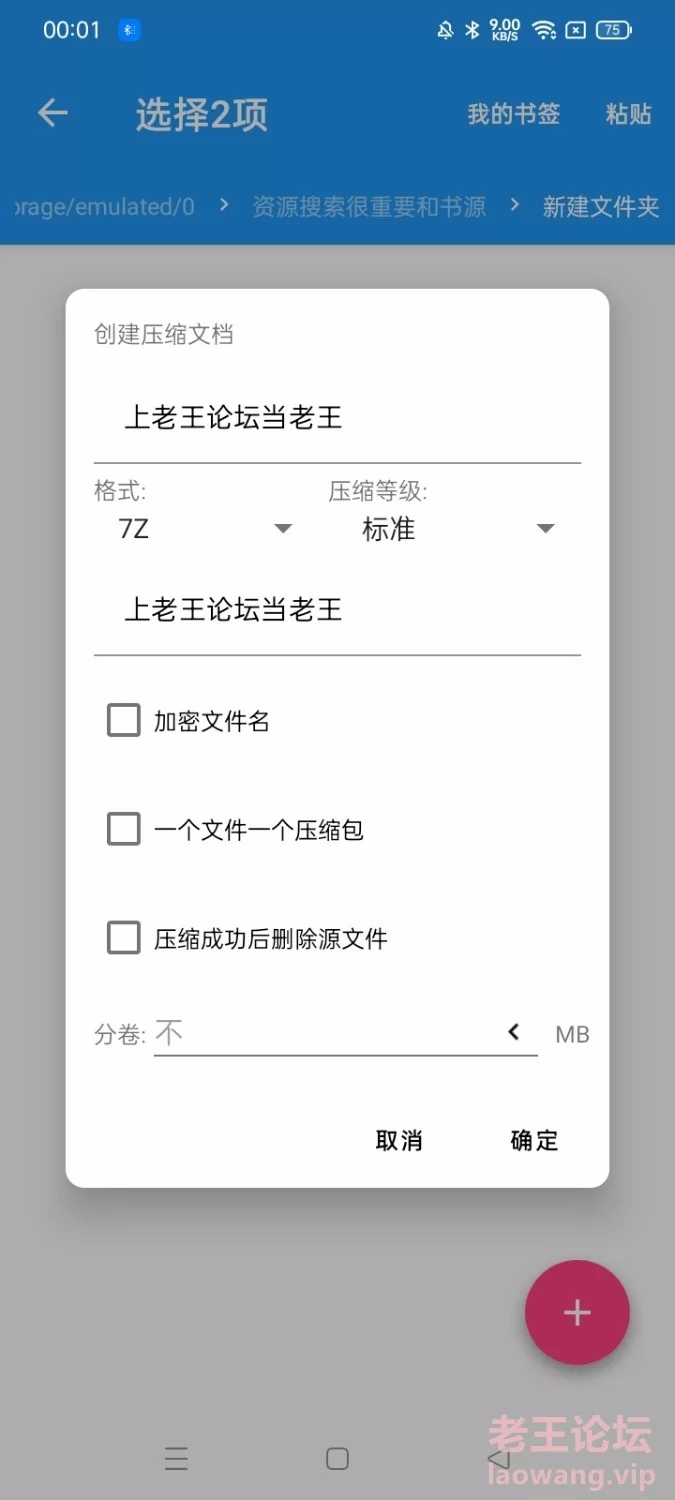
Task: Open the 压缩等级 标准 level dropdown
Action: [x=457, y=529]
